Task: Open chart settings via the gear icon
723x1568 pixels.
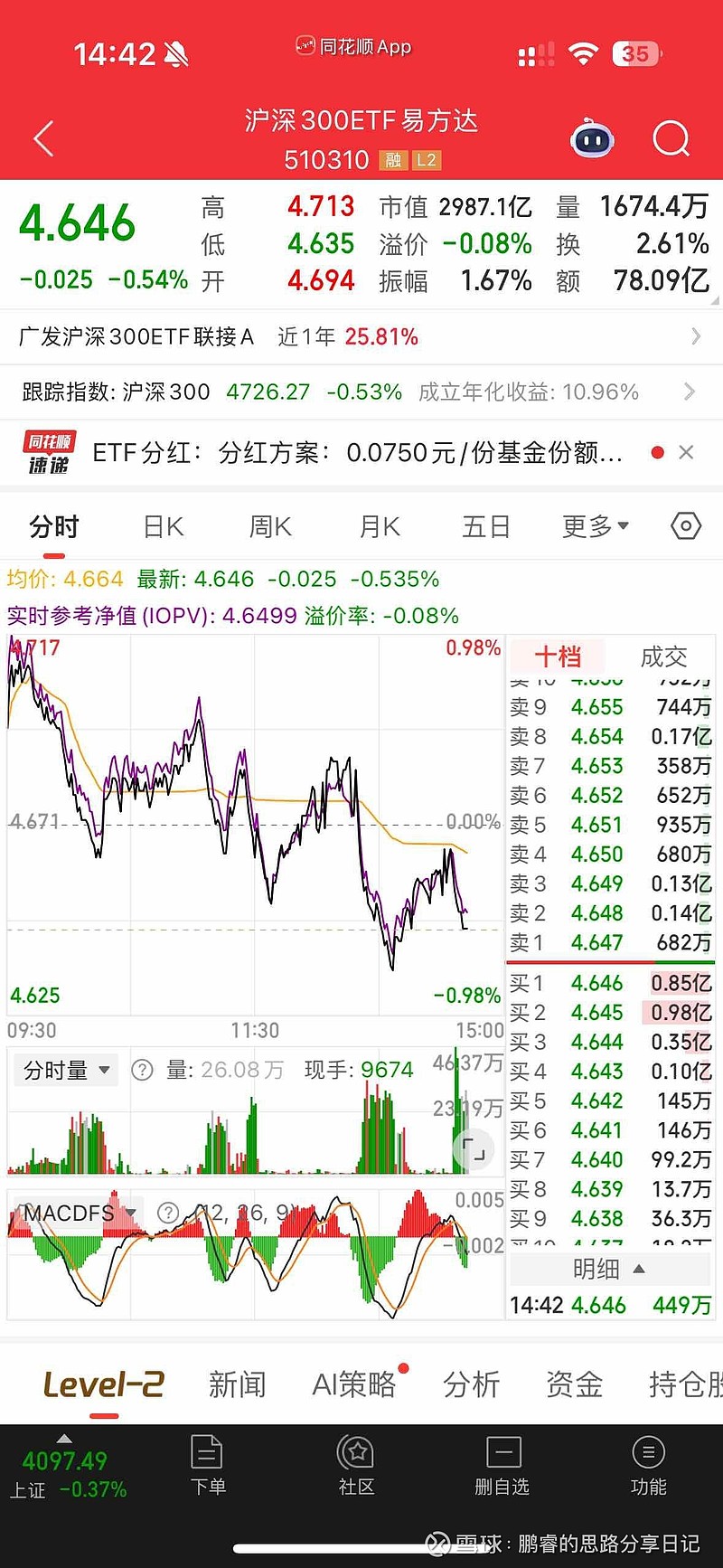Action: (685, 525)
